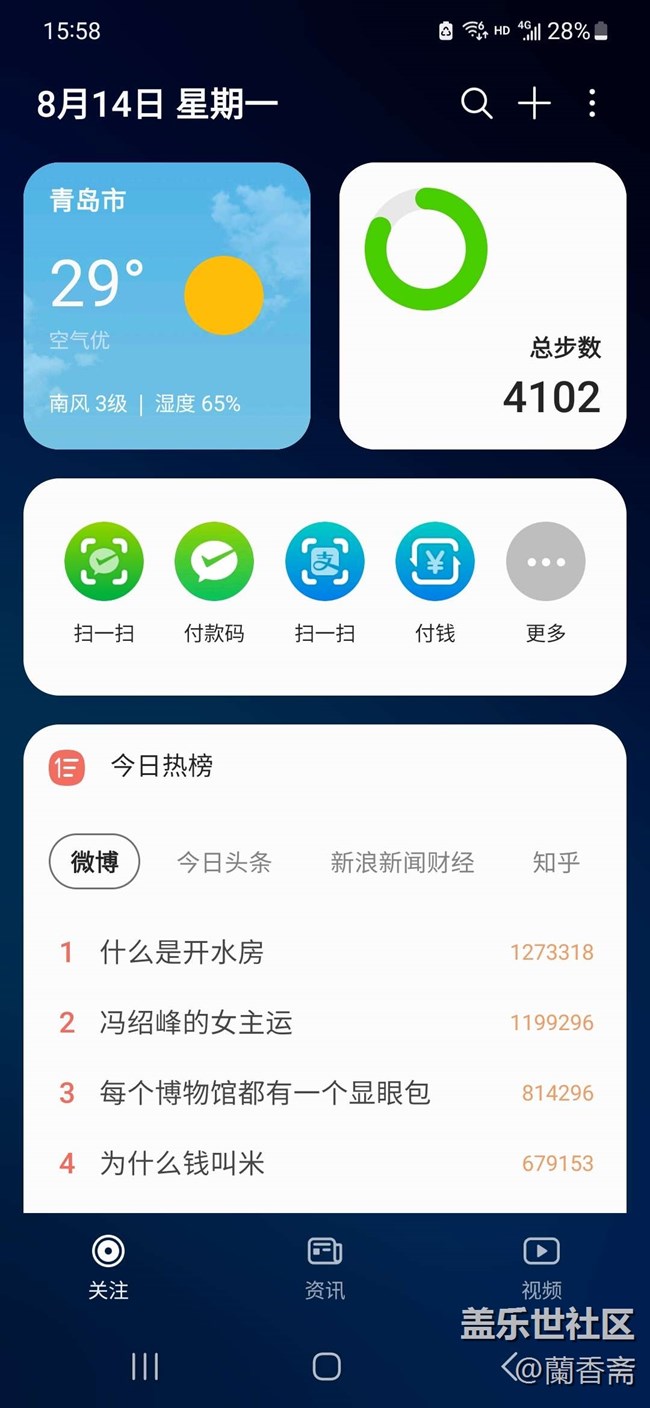Switch to the 视频 bottom tab
Image resolution: width=650 pixels, height=1408 pixels.
(541, 1267)
